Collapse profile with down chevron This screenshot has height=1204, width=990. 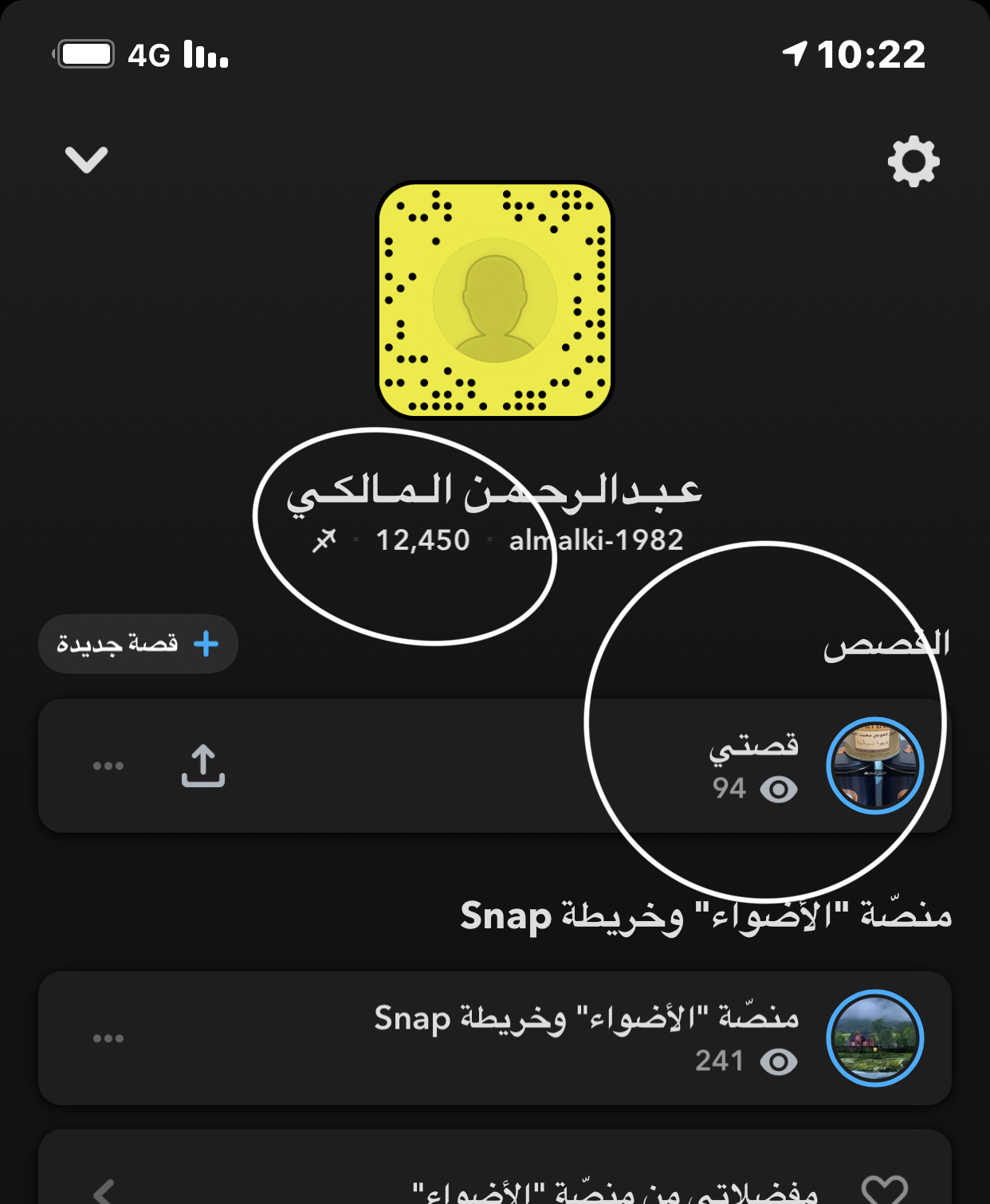(86, 159)
